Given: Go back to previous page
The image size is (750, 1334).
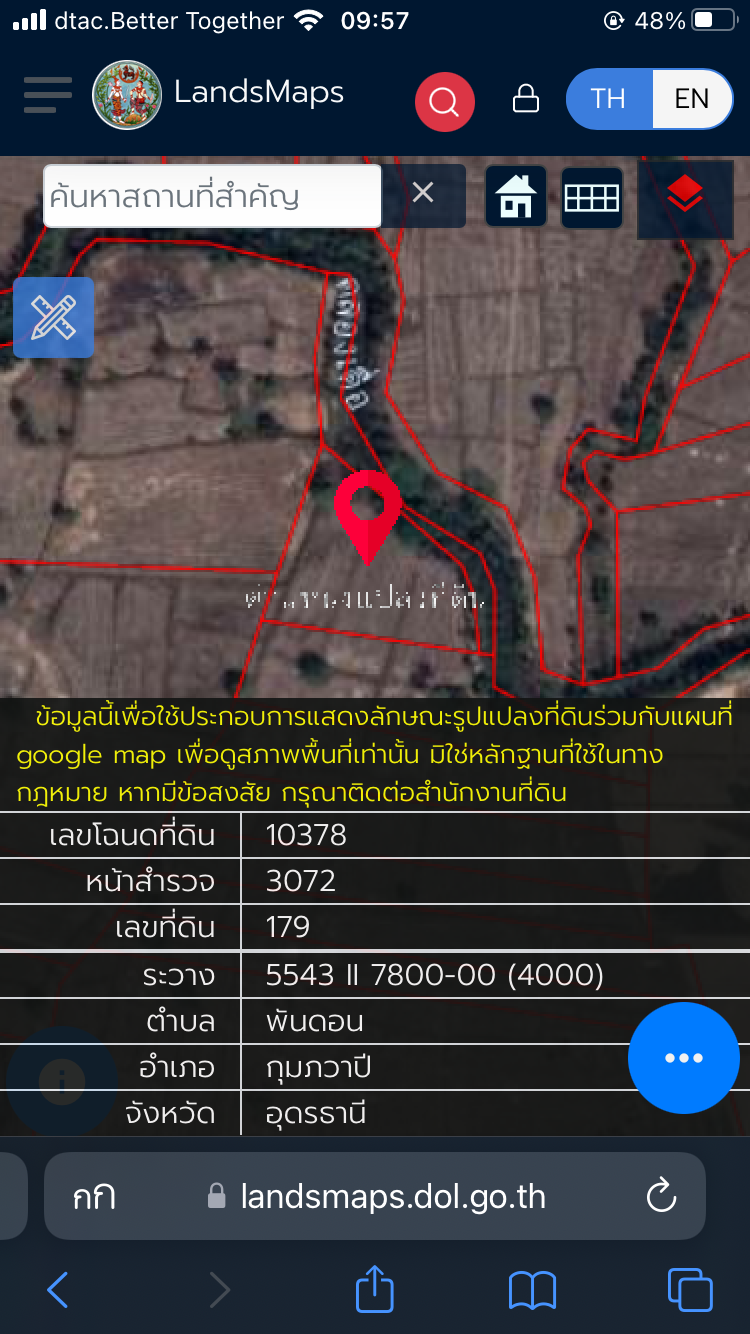Looking at the screenshot, I should click(x=58, y=1290).
